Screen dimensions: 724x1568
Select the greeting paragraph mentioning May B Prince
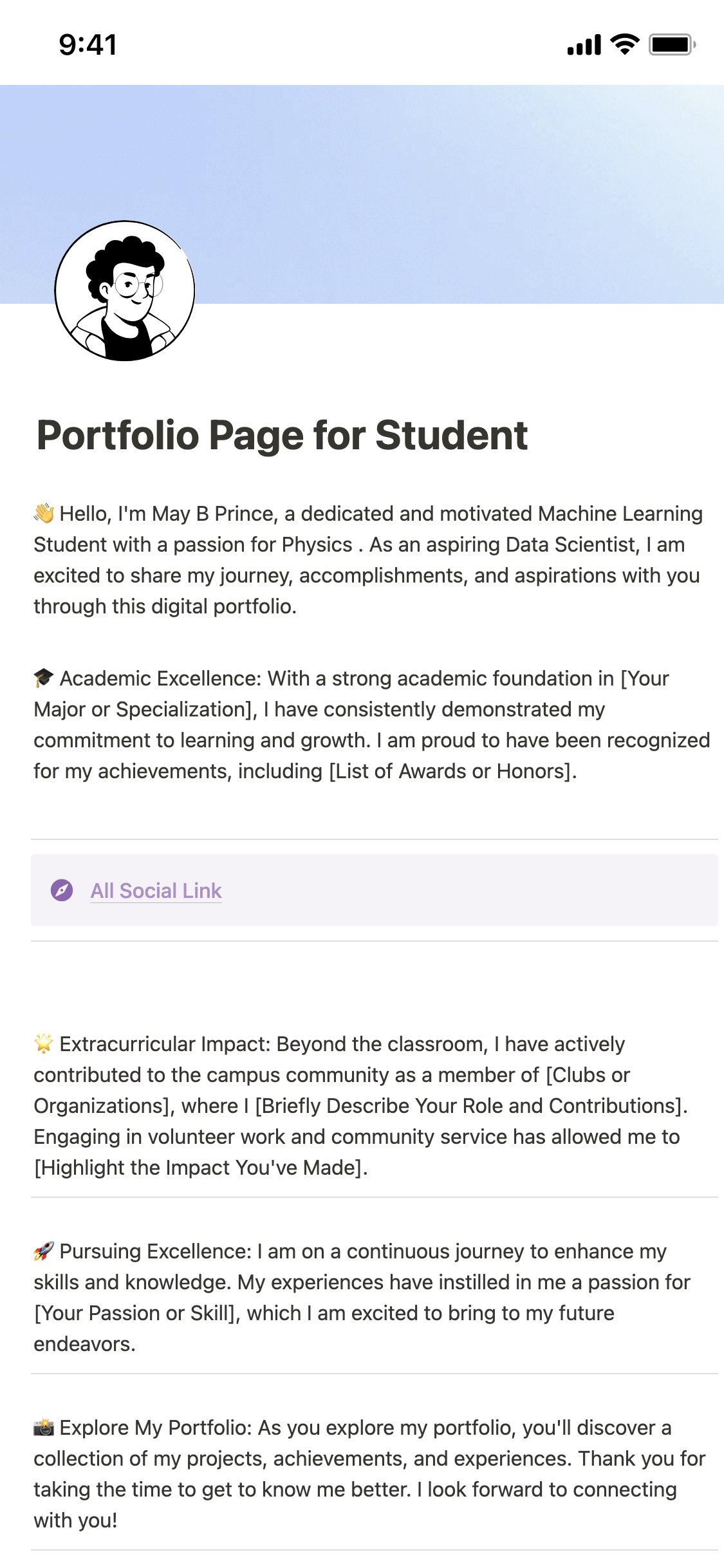point(360,559)
